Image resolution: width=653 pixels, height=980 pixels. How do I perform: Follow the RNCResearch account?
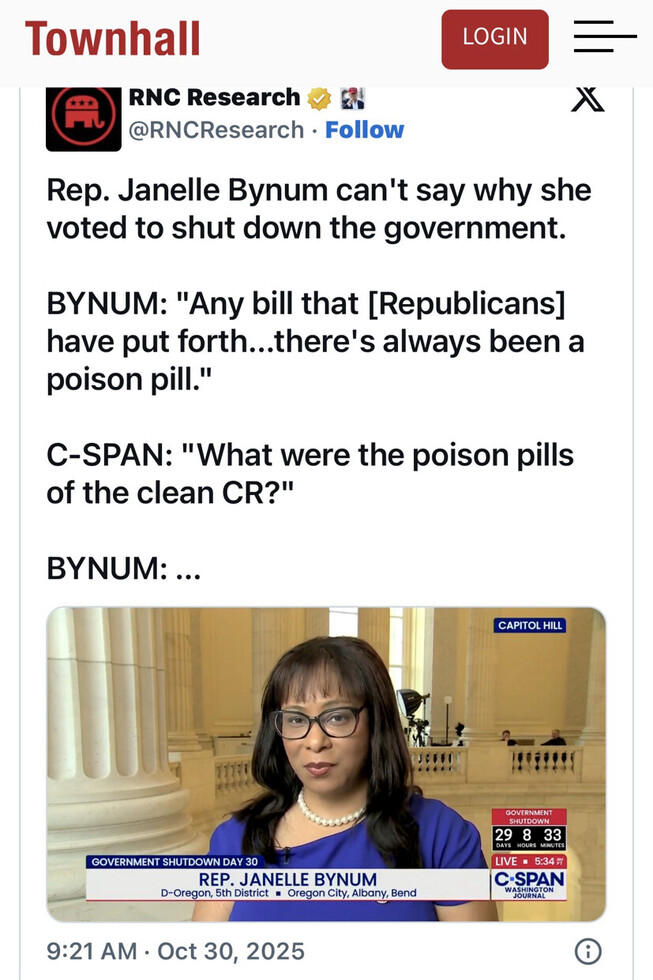(x=365, y=130)
